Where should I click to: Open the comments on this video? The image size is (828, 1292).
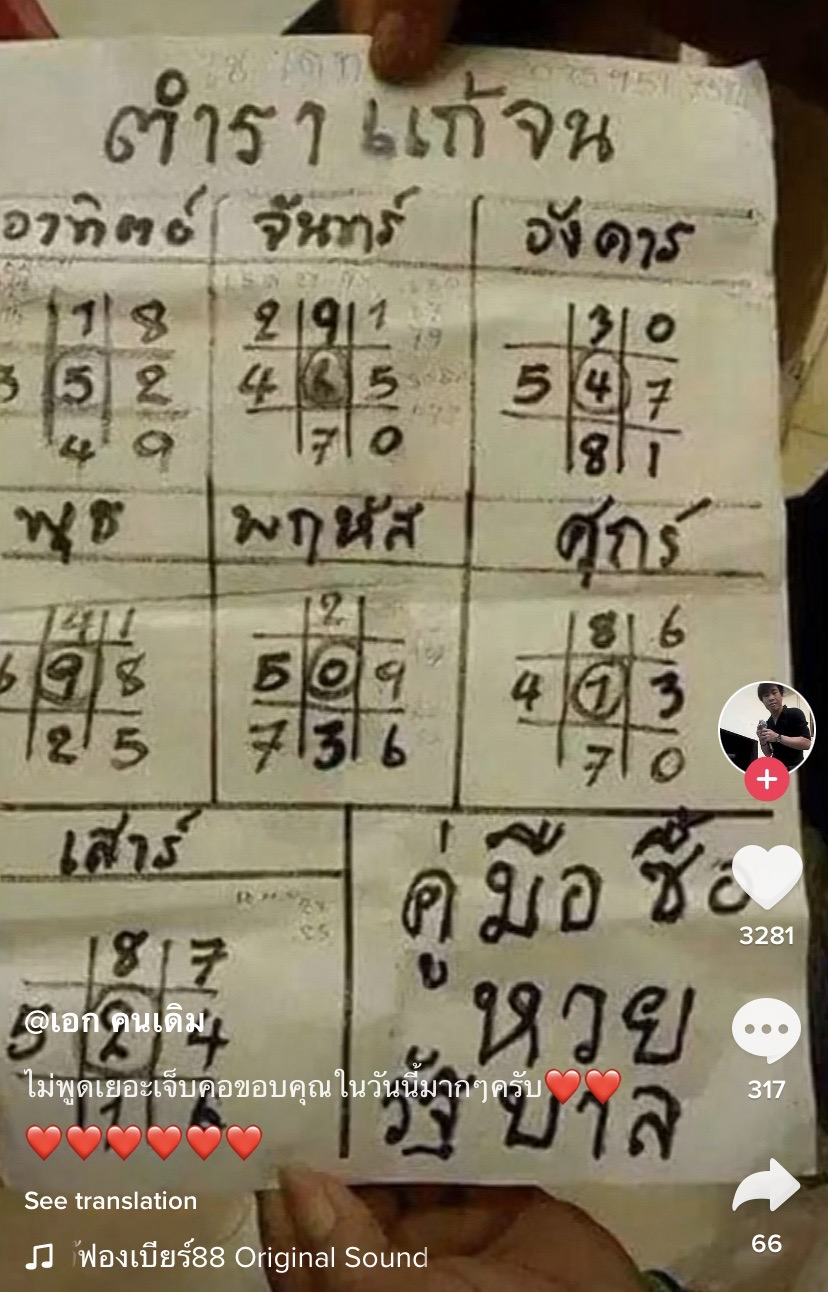tap(767, 1031)
